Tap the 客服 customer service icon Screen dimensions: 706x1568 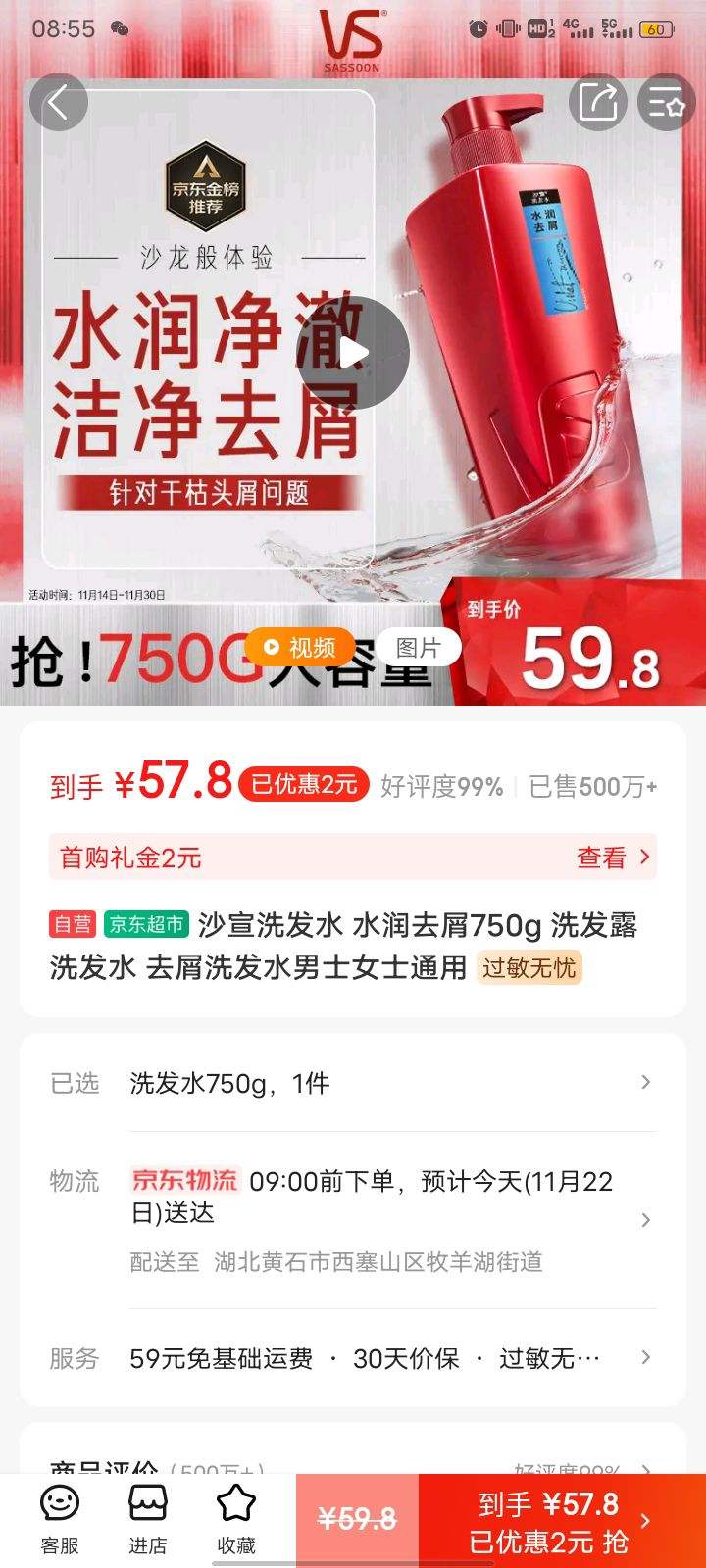(59, 1514)
